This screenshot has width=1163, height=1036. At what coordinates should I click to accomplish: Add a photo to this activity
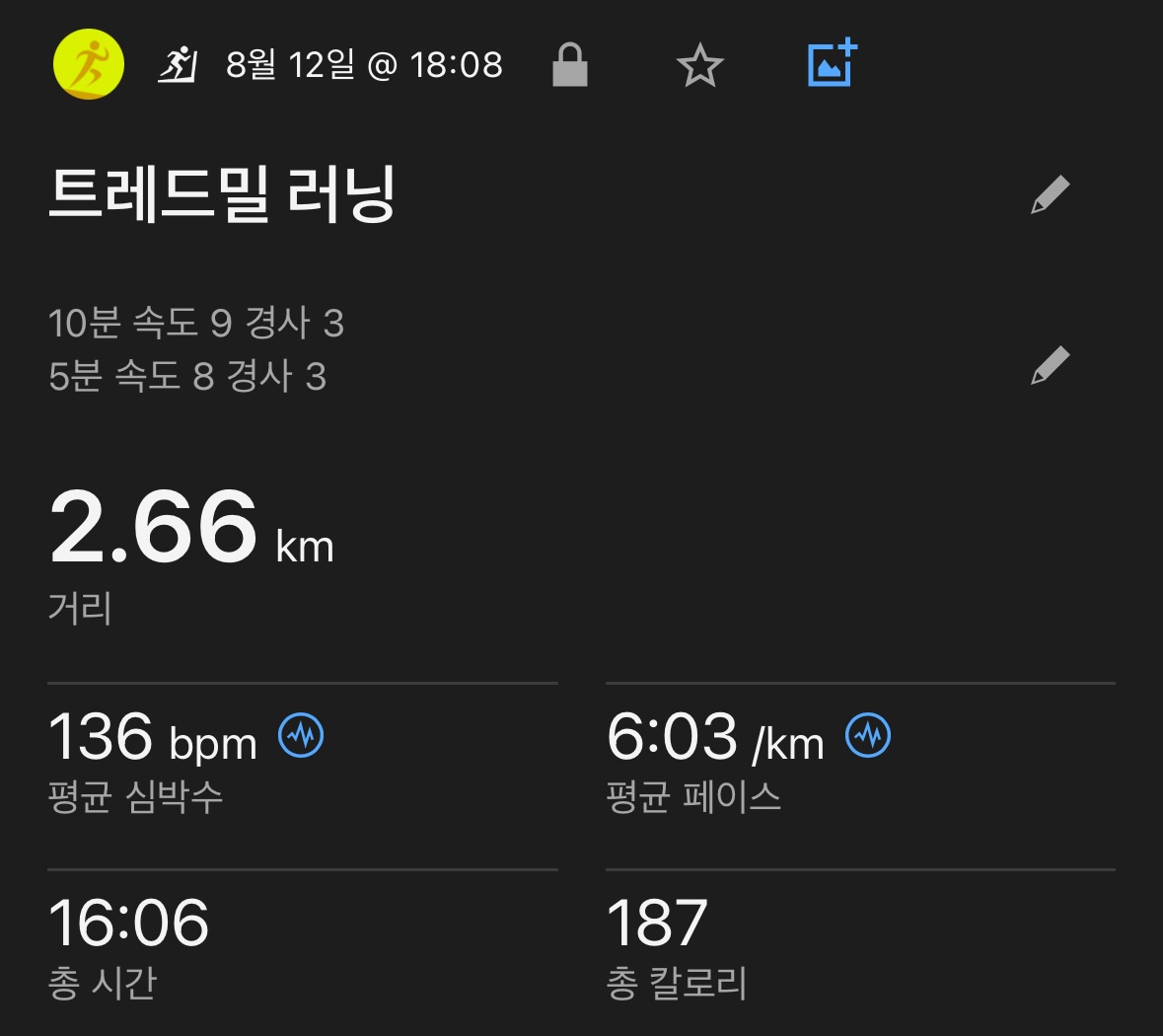tap(832, 64)
